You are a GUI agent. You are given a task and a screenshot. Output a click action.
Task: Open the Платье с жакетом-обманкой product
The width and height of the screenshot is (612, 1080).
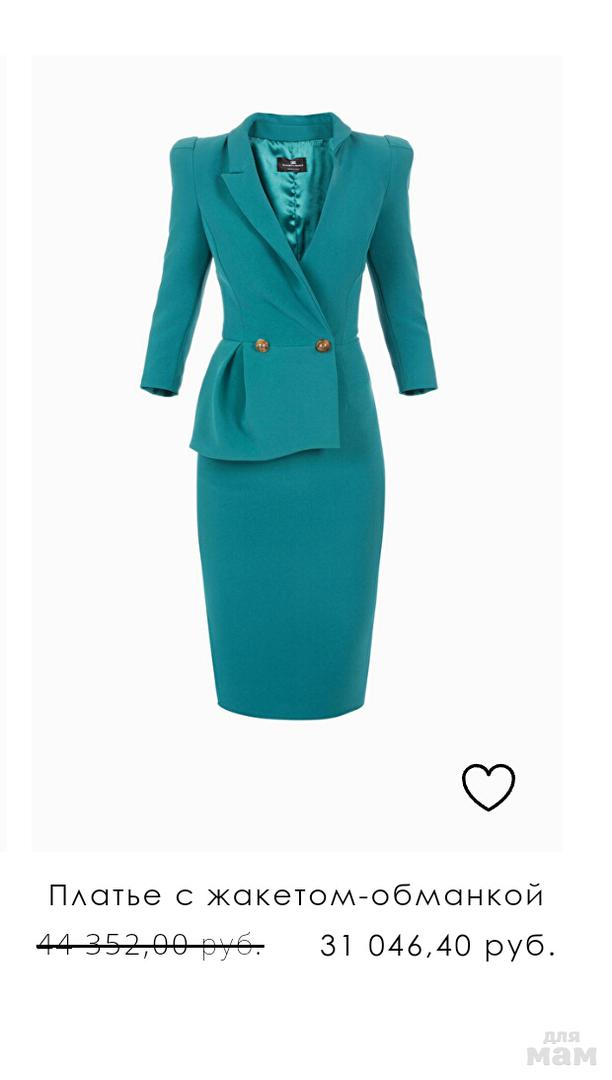tap(296, 895)
